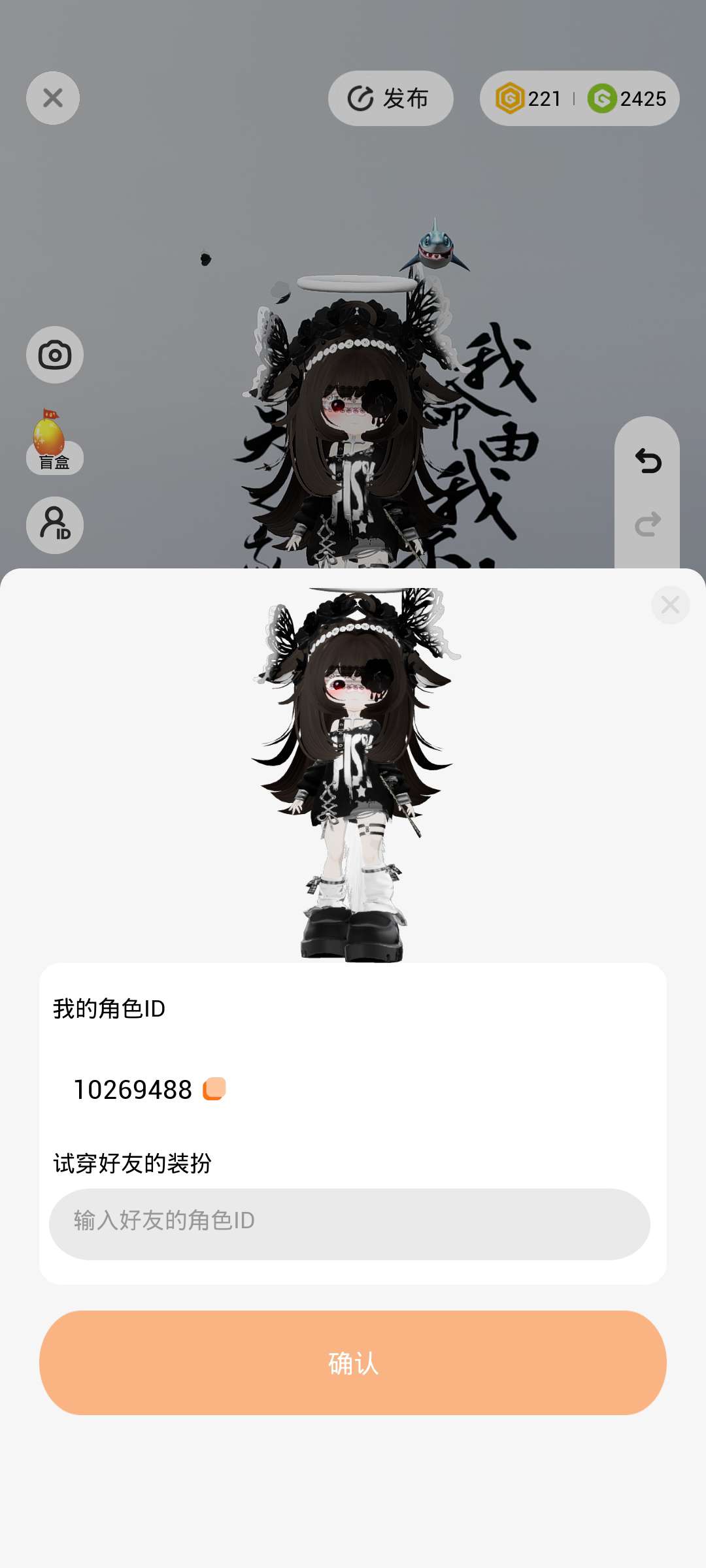Redo the outfit change

pyautogui.click(x=647, y=525)
